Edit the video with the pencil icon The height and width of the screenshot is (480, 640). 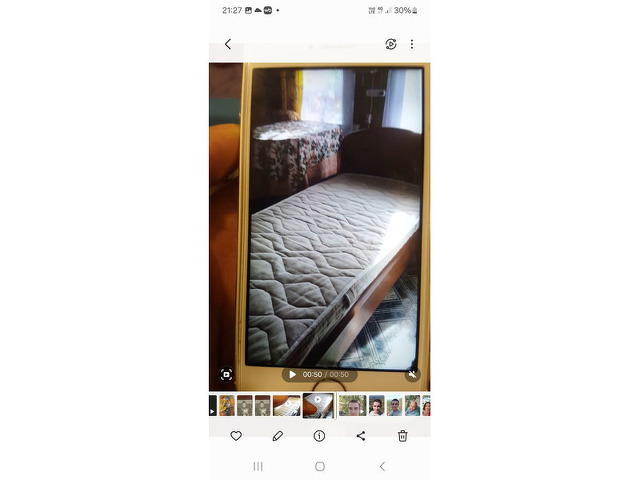pyautogui.click(x=278, y=436)
